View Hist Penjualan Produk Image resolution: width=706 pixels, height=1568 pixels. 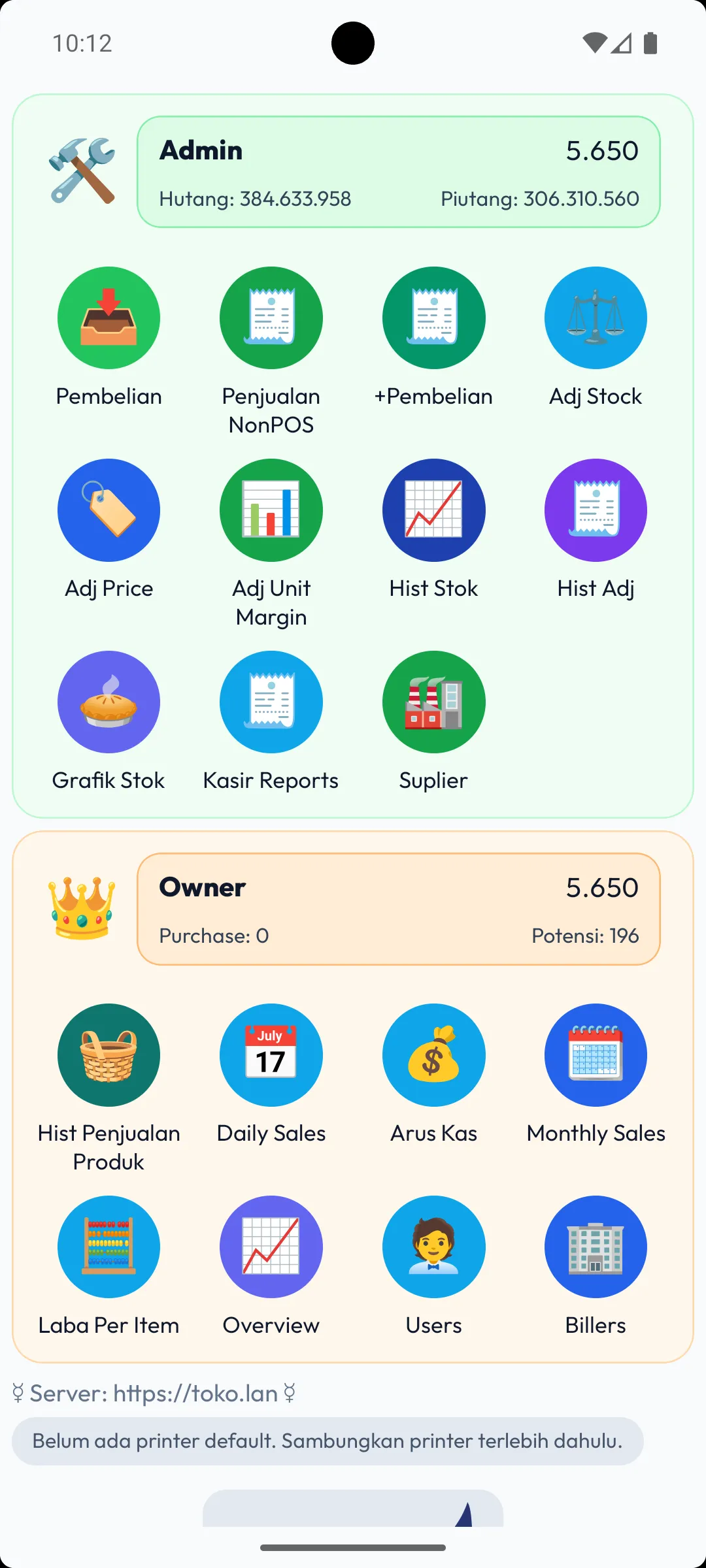(x=109, y=1055)
